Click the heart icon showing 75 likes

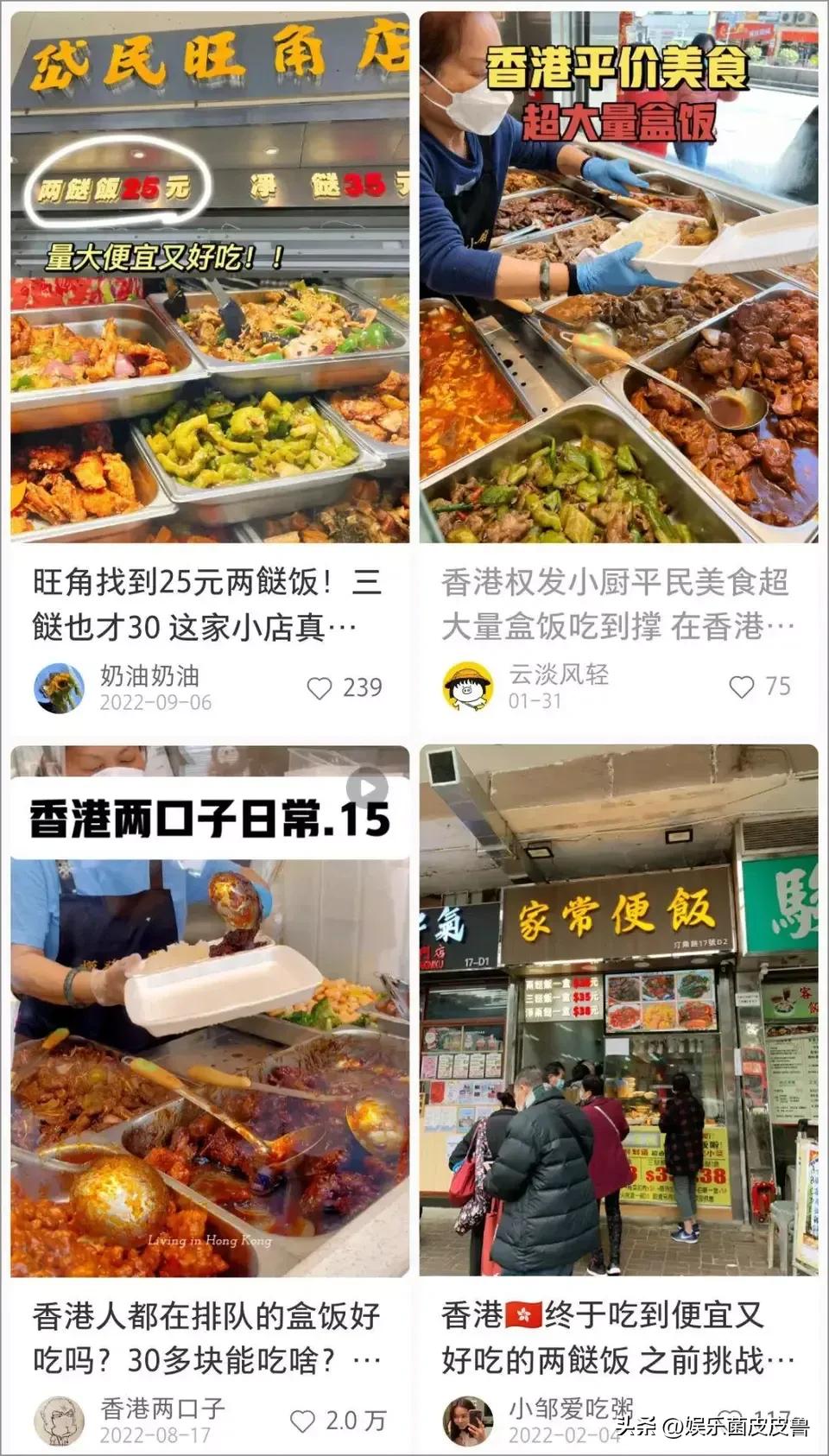741,687
